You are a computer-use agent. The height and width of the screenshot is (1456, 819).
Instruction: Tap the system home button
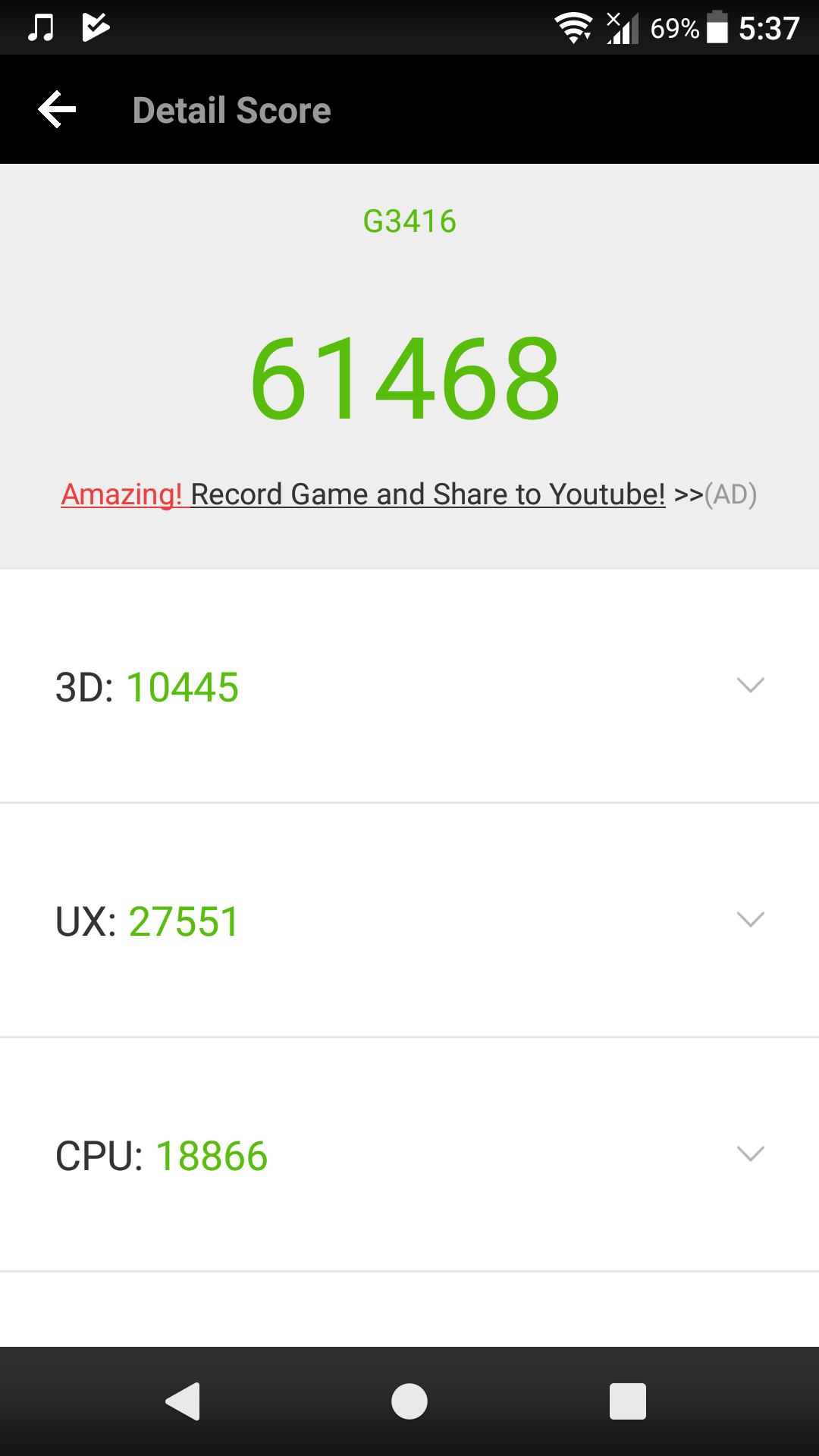pos(409,1401)
